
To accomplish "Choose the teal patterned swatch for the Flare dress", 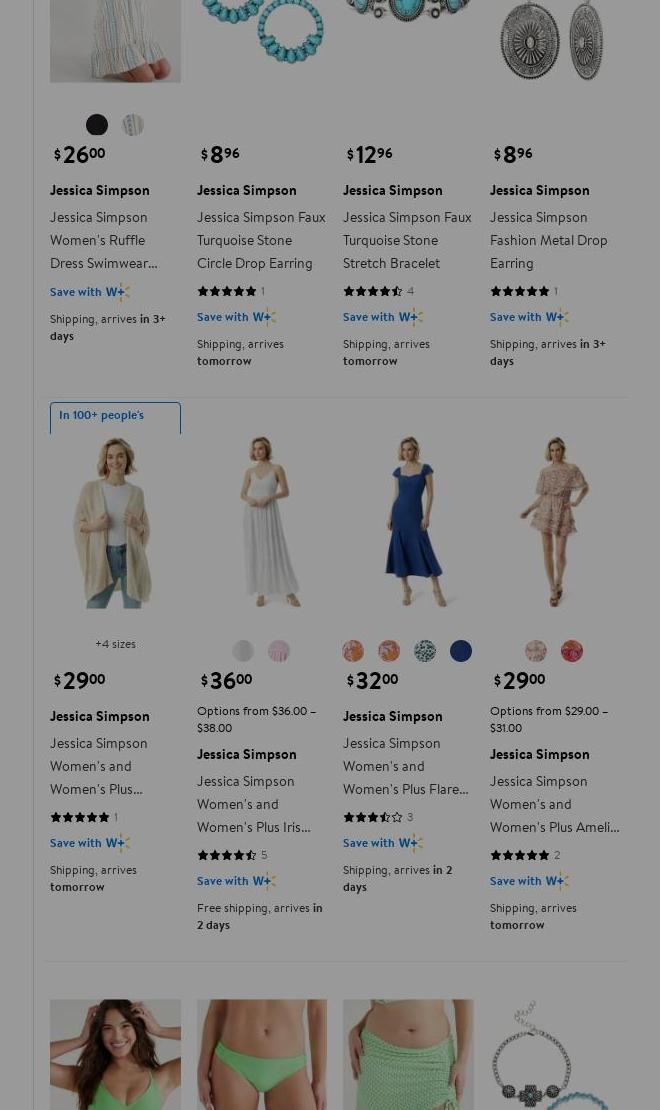I will click(425, 651).
